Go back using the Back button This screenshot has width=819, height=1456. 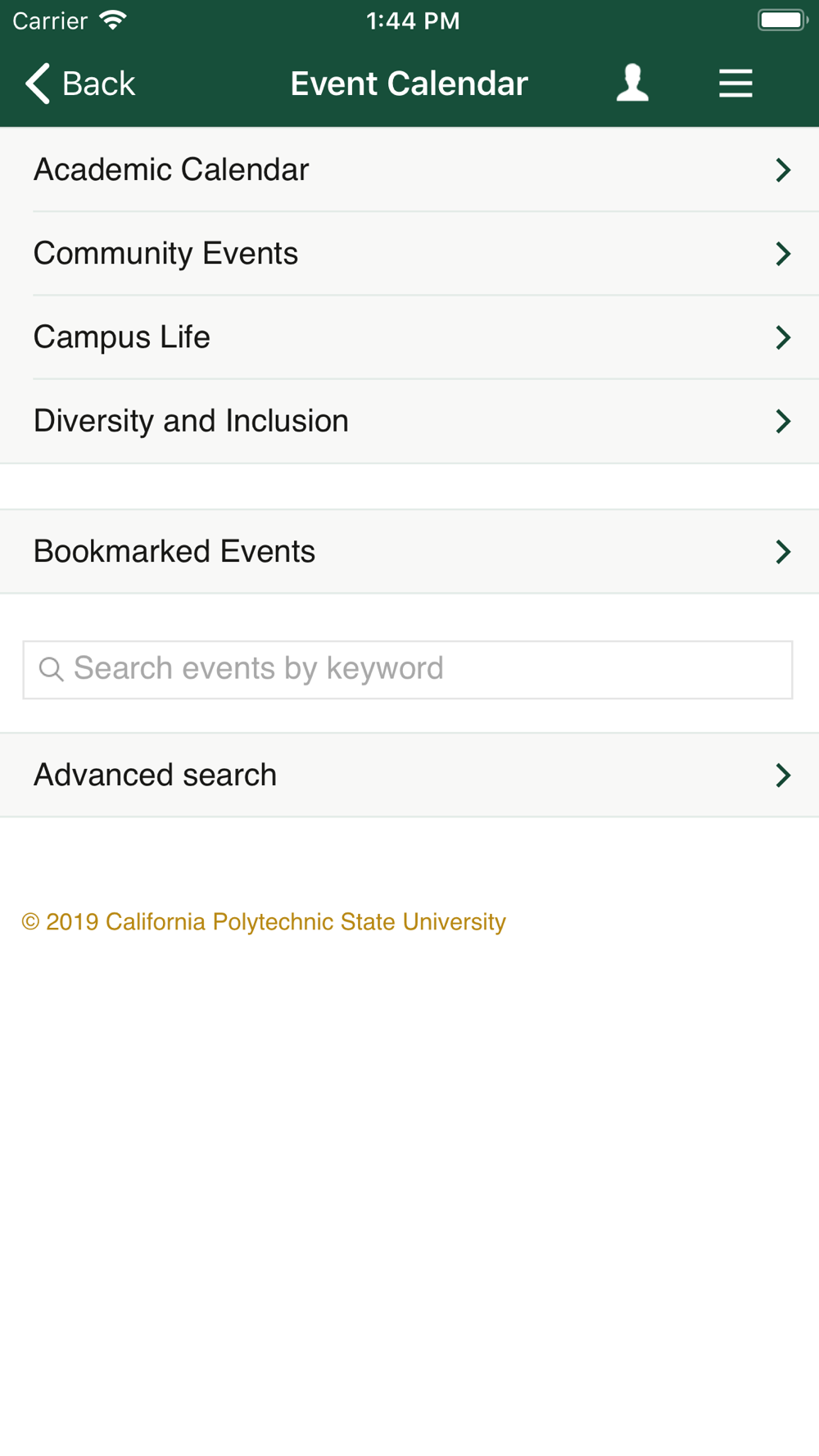click(x=80, y=84)
